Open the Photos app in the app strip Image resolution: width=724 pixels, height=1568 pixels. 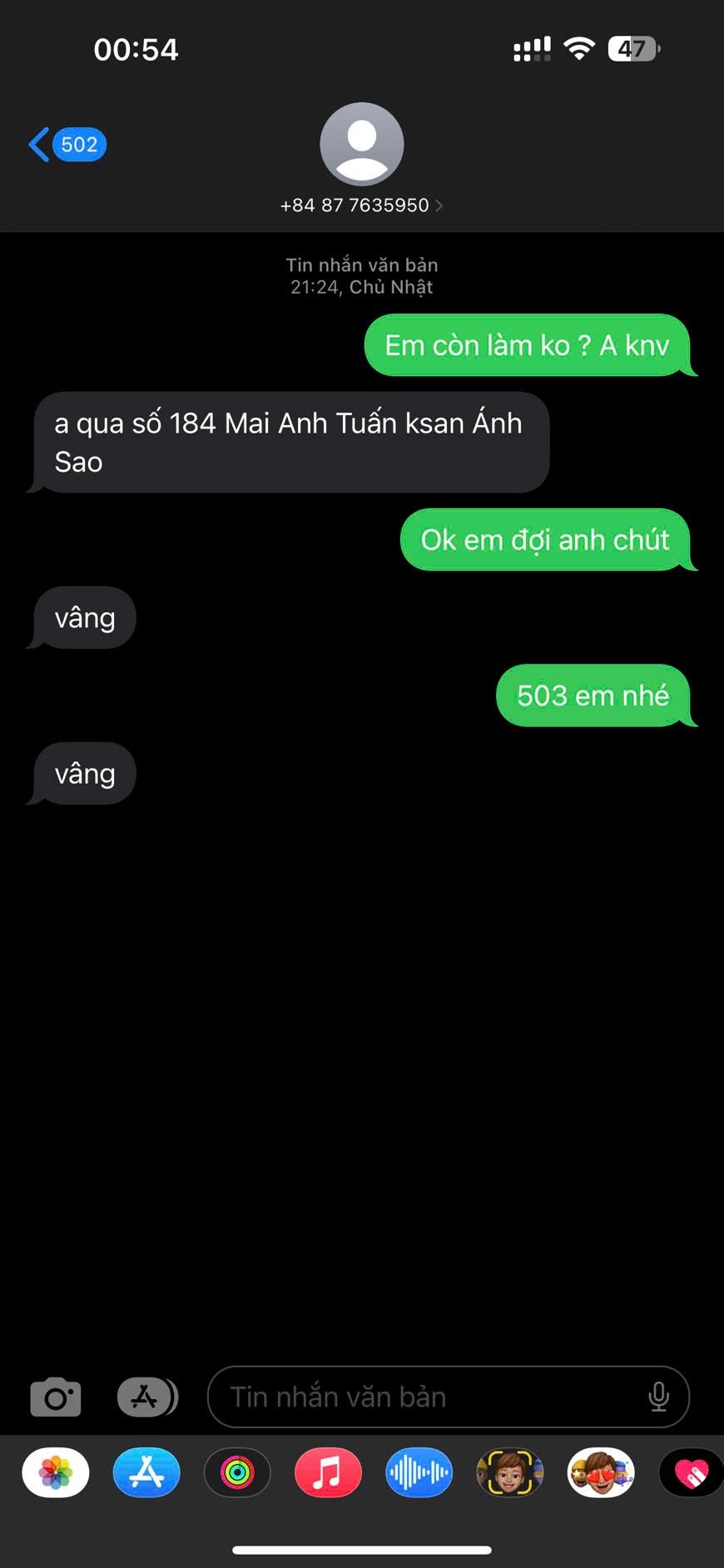tap(56, 1473)
